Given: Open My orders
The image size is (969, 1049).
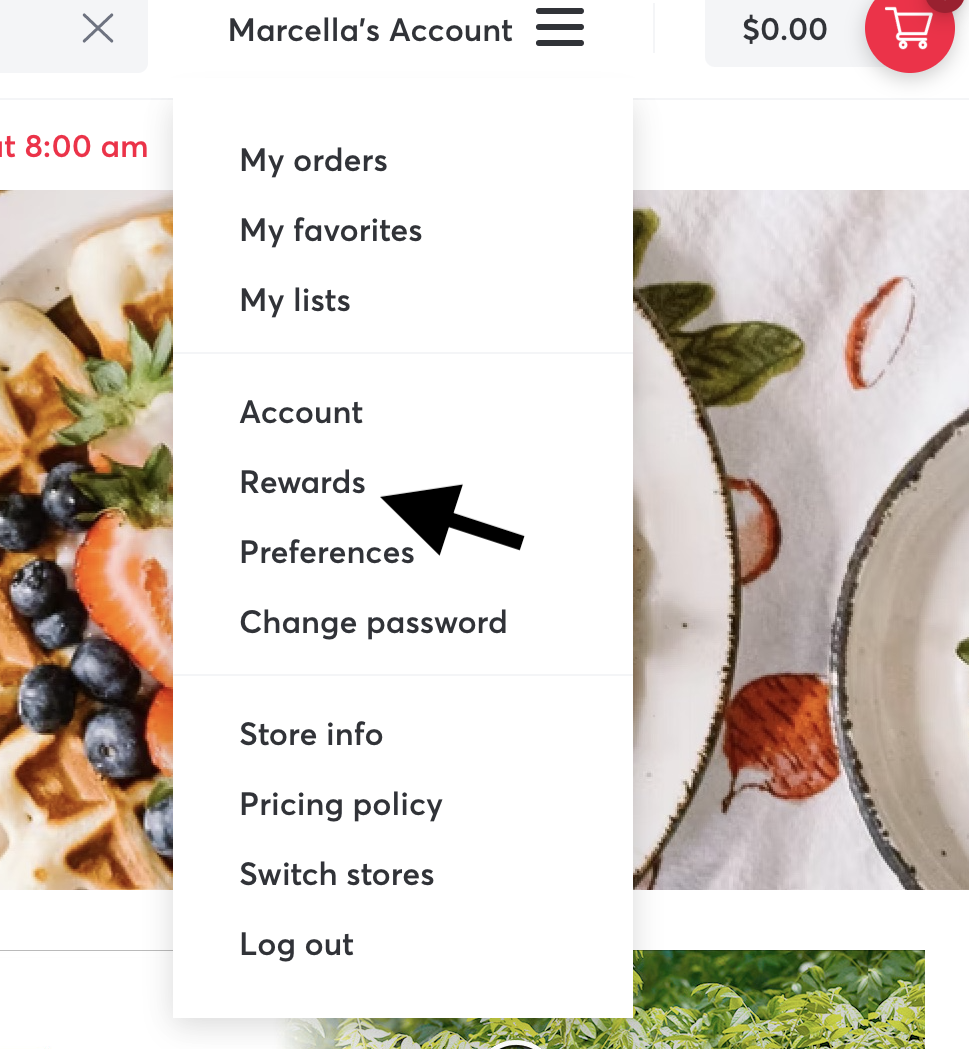Looking at the screenshot, I should pyautogui.click(x=313, y=161).
